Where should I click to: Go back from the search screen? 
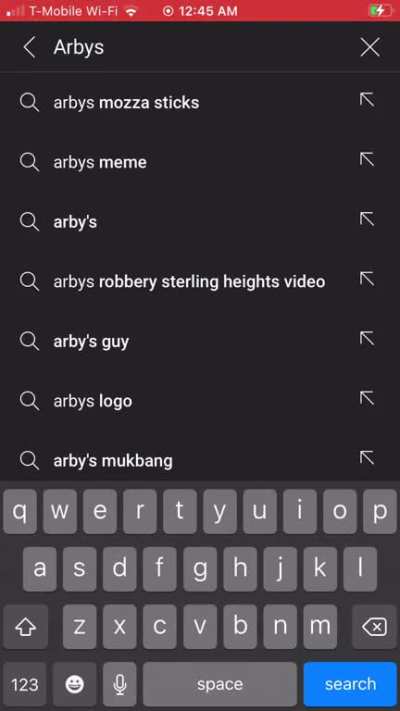[x=29, y=47]
